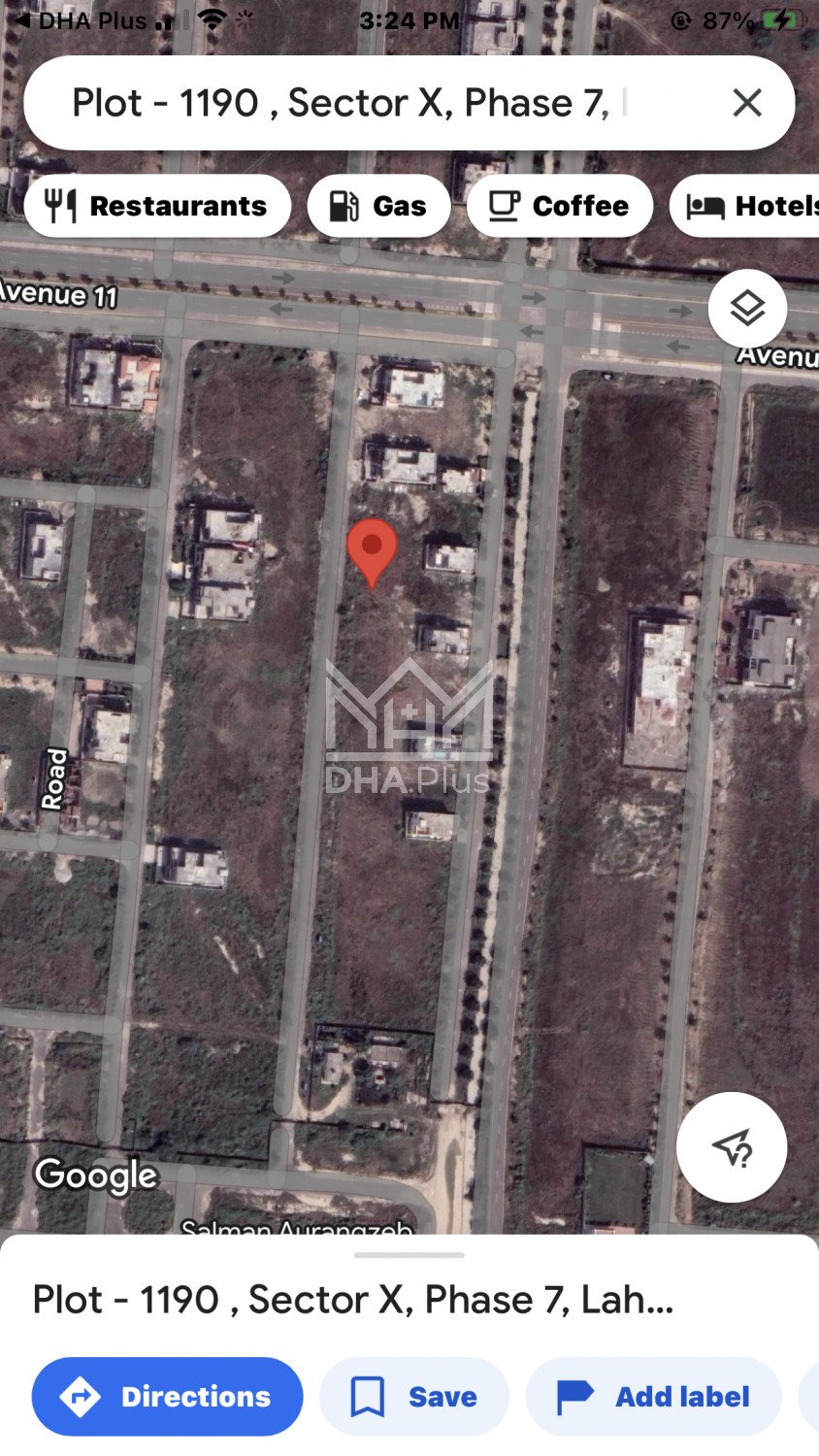
Task: Tap the red location pin
Action: click(372, 548)
